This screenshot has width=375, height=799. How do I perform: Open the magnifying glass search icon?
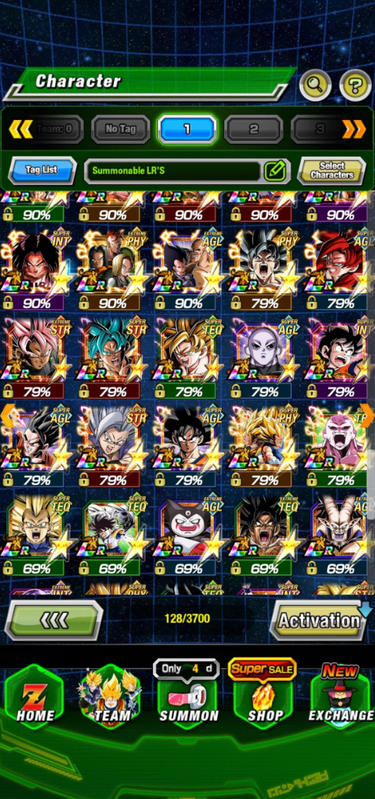coord(315,85)
